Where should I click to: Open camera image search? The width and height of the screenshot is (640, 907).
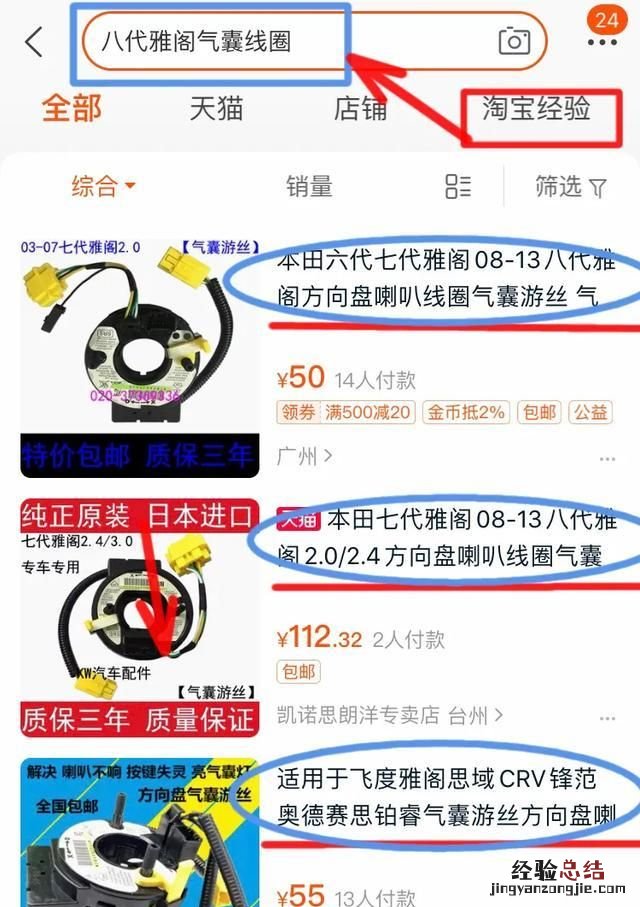point(514,41)
